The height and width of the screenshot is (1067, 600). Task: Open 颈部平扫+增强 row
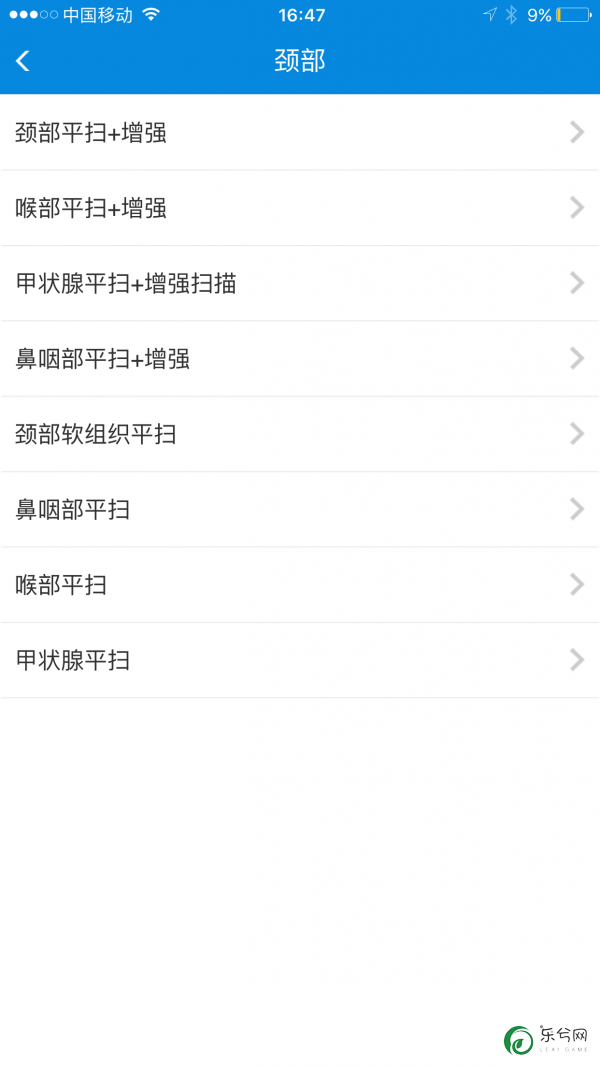(x=300, y=132)
